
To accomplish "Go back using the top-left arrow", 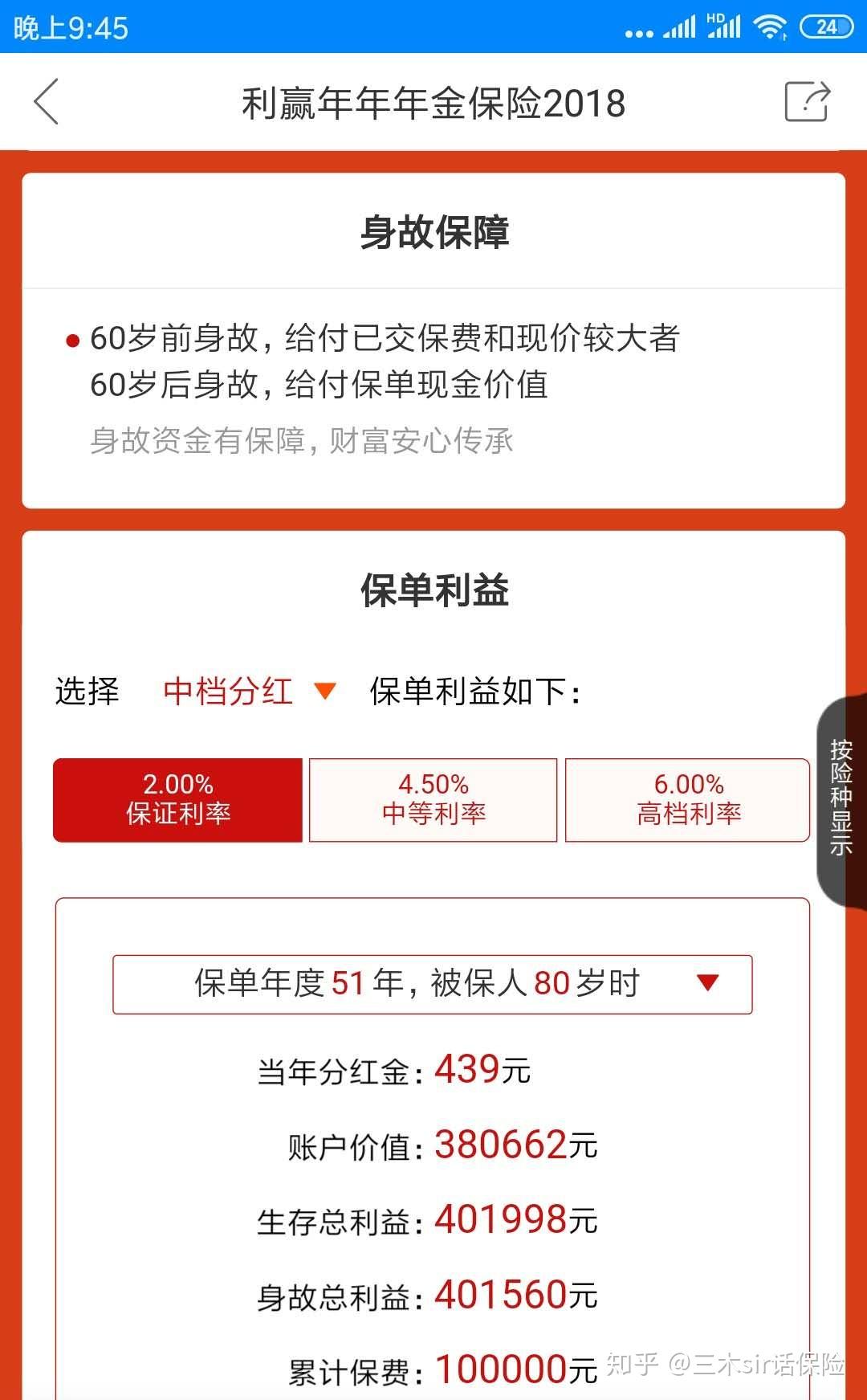I will click(x=47, y=102).
